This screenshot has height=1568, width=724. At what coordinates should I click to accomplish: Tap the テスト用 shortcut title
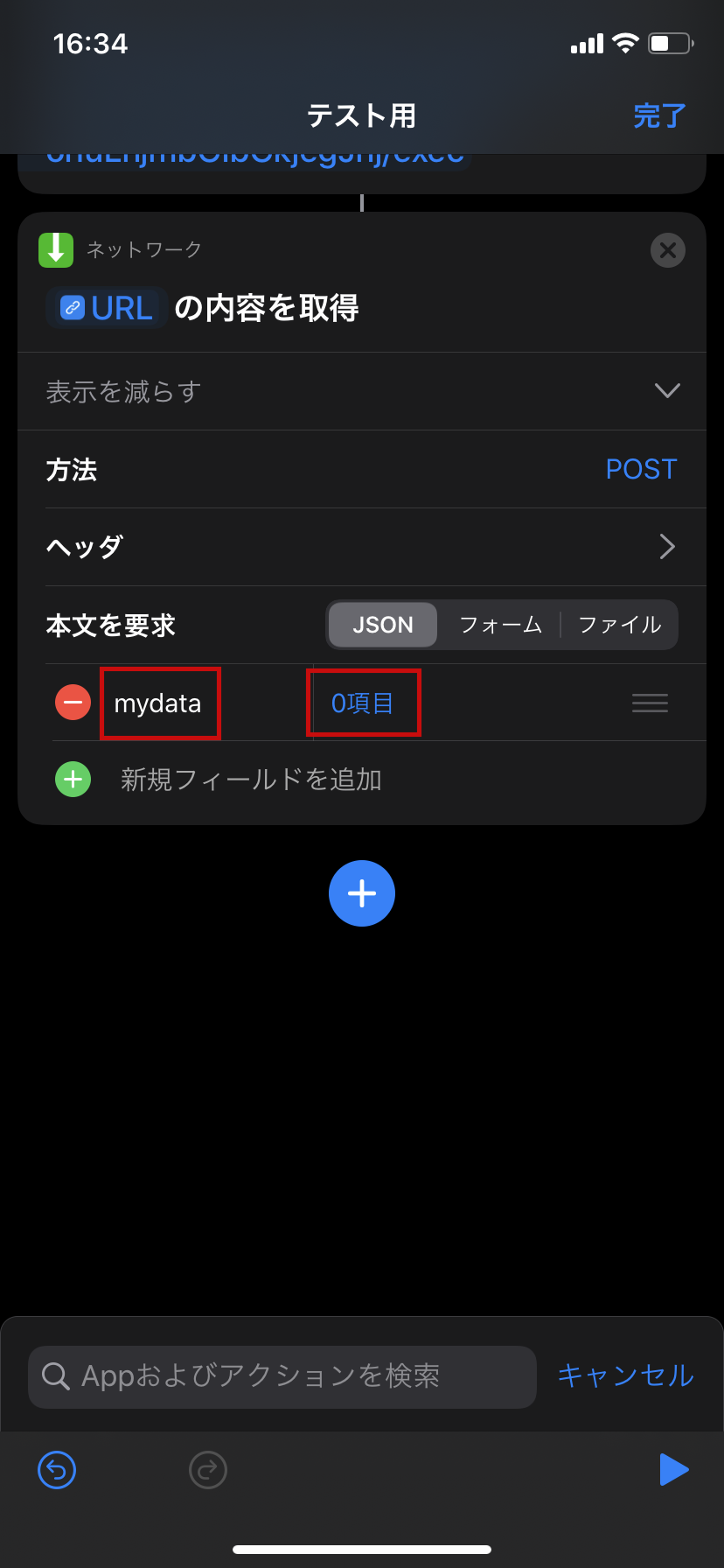pos(361,115)
